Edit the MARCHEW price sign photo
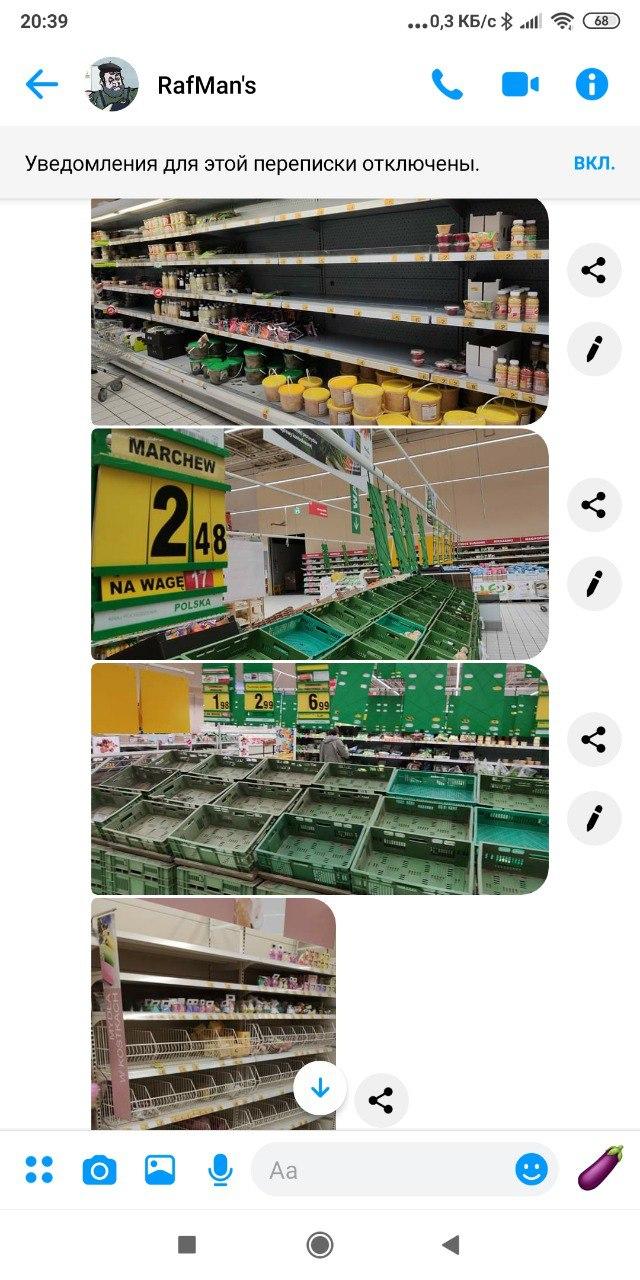 594,583
